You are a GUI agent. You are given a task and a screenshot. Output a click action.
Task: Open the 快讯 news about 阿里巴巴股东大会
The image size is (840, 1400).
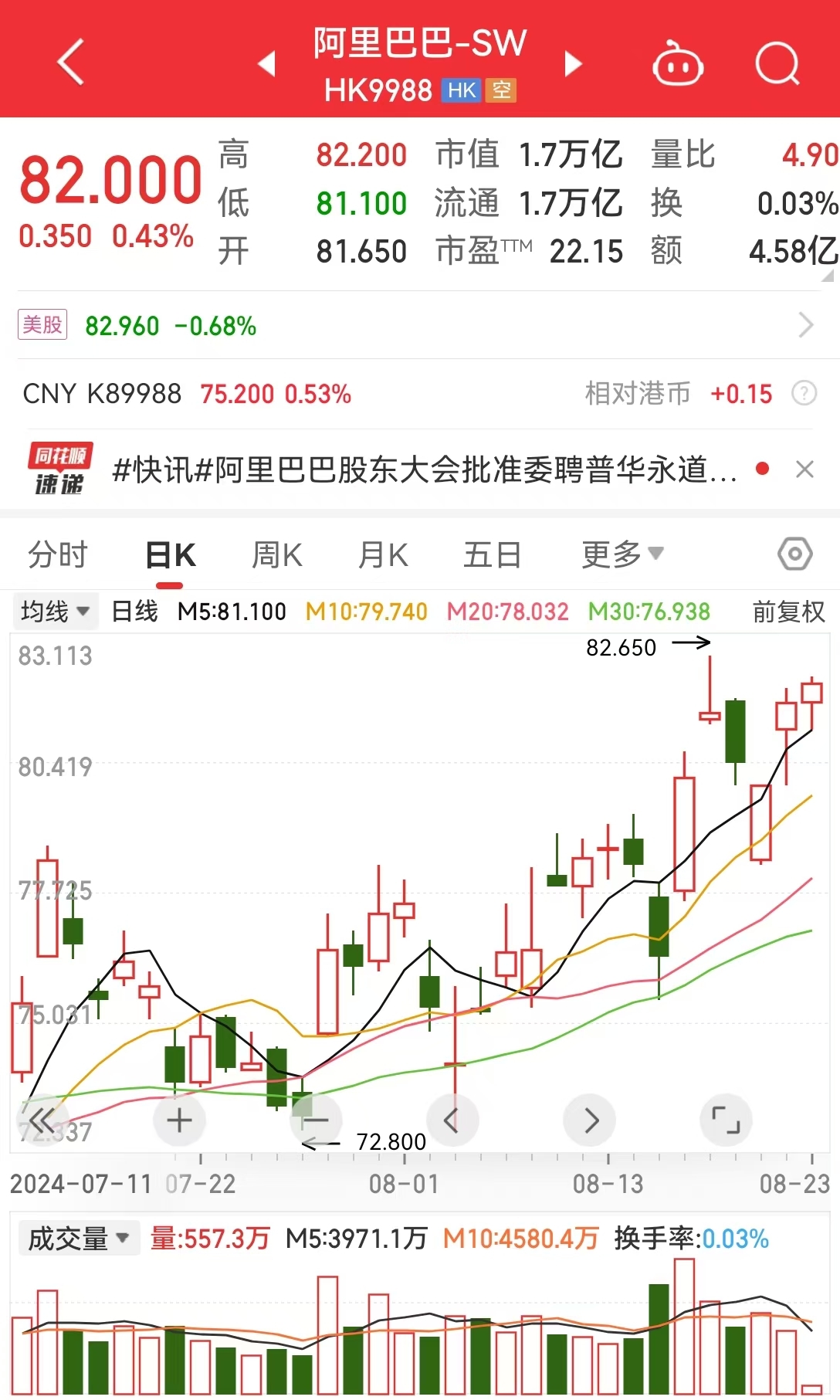(425, 469)
